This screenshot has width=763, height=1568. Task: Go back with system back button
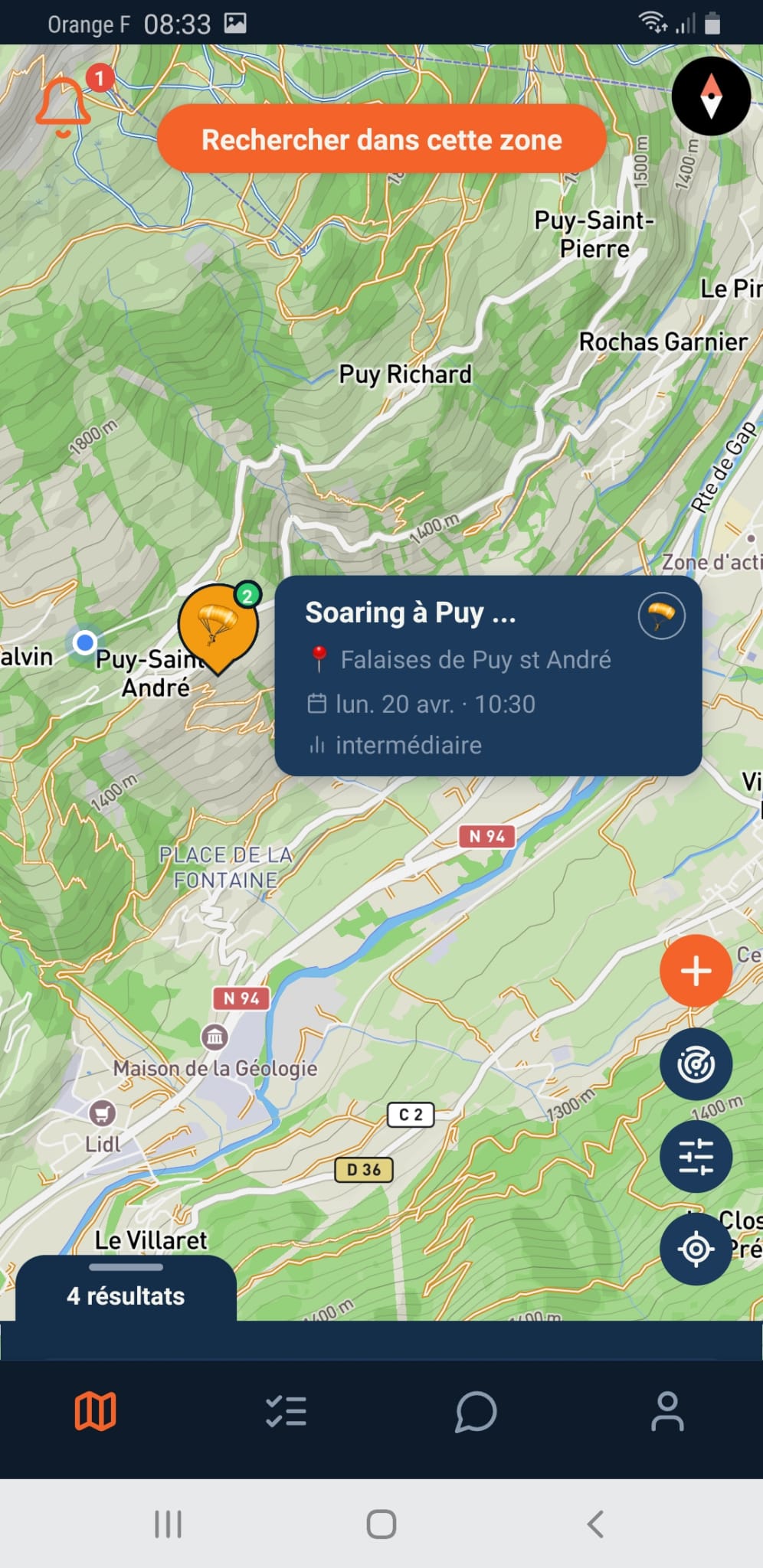[x=595, y=1524]
